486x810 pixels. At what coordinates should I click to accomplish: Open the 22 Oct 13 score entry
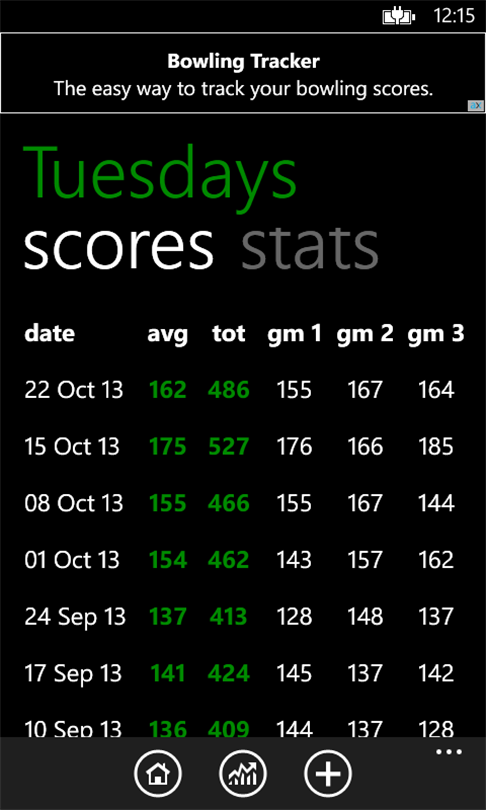[x=243, y=390]
